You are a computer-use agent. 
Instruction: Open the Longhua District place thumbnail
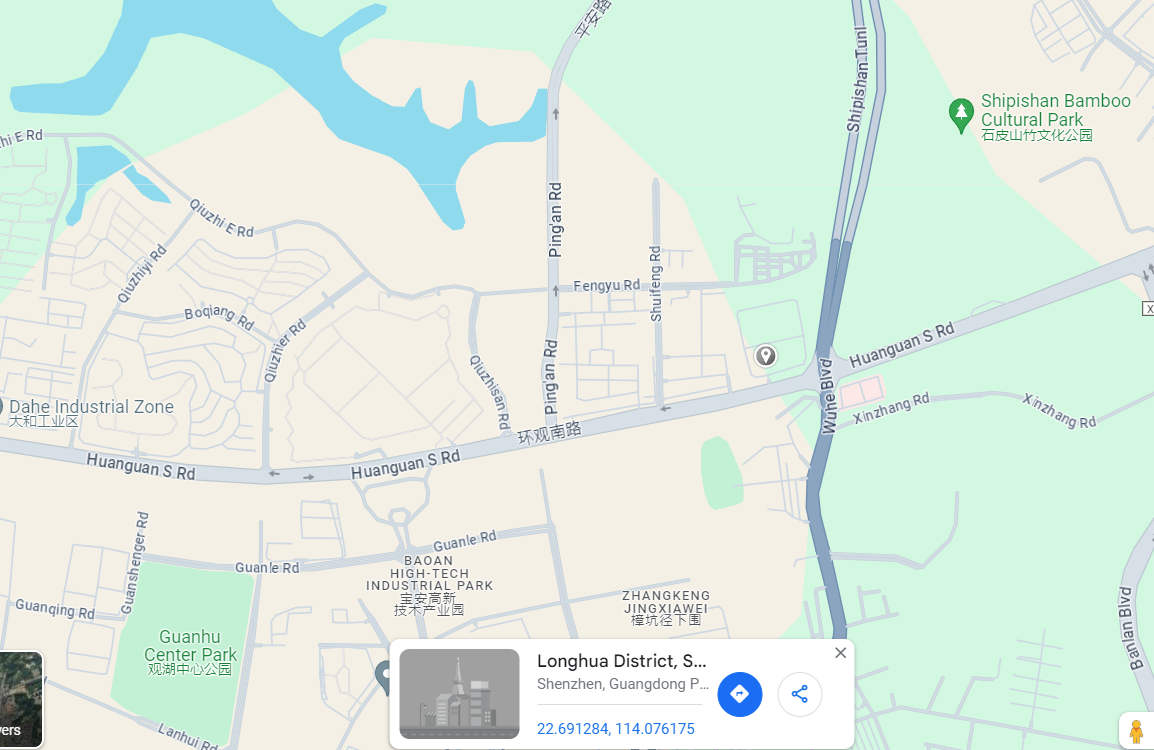pyautogui.click(x=459, y=693)
